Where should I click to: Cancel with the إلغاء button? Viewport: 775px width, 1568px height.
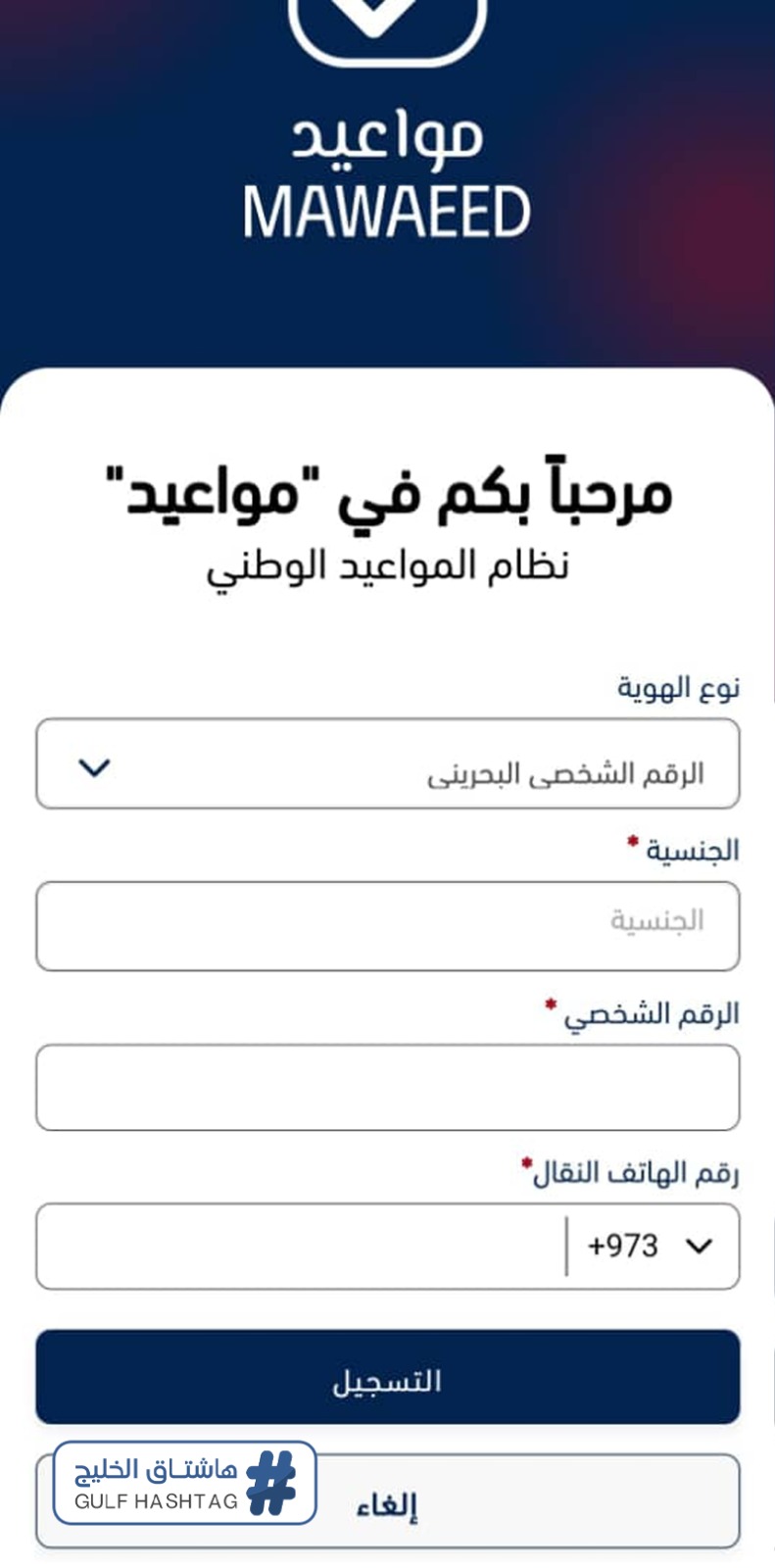point(387,1501)
